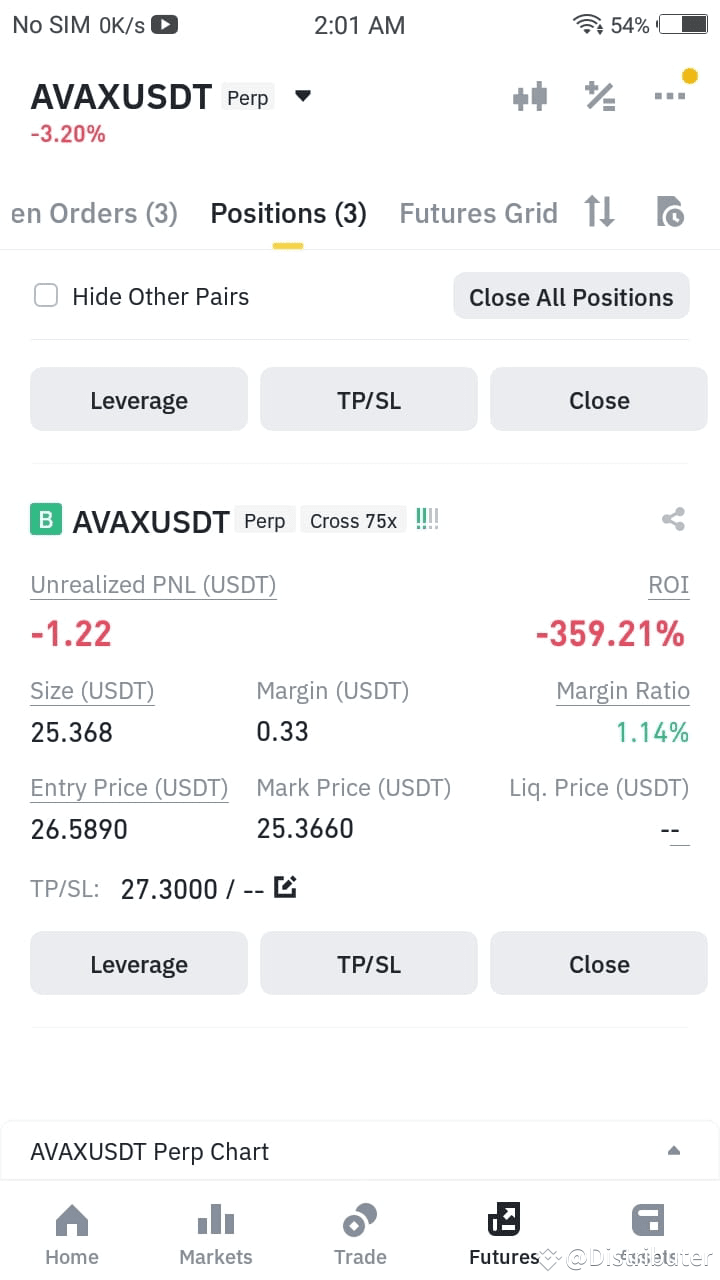The image size is (720, 1280).
Task: Switch to the Positions (3) tab
Action: [x=288, y=212]
